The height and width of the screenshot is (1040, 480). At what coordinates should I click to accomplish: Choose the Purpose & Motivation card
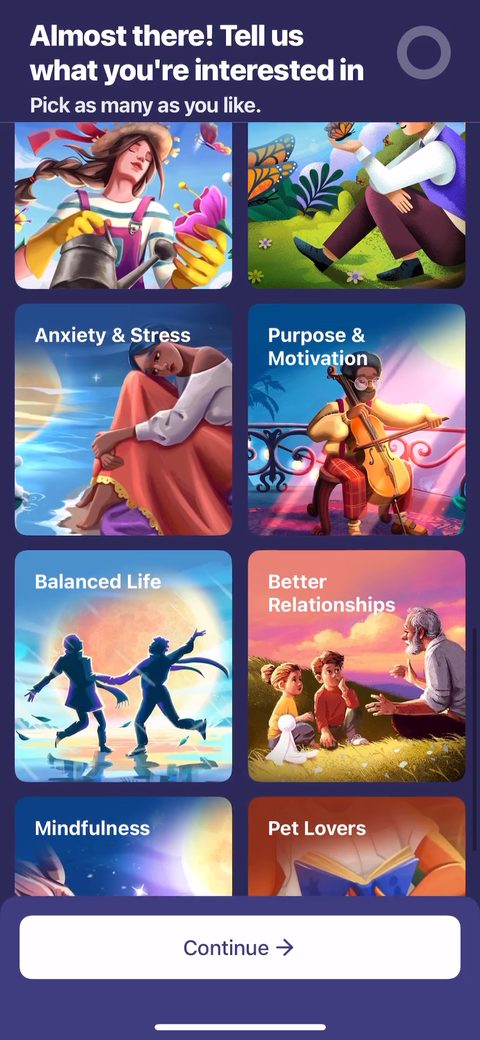357,420
